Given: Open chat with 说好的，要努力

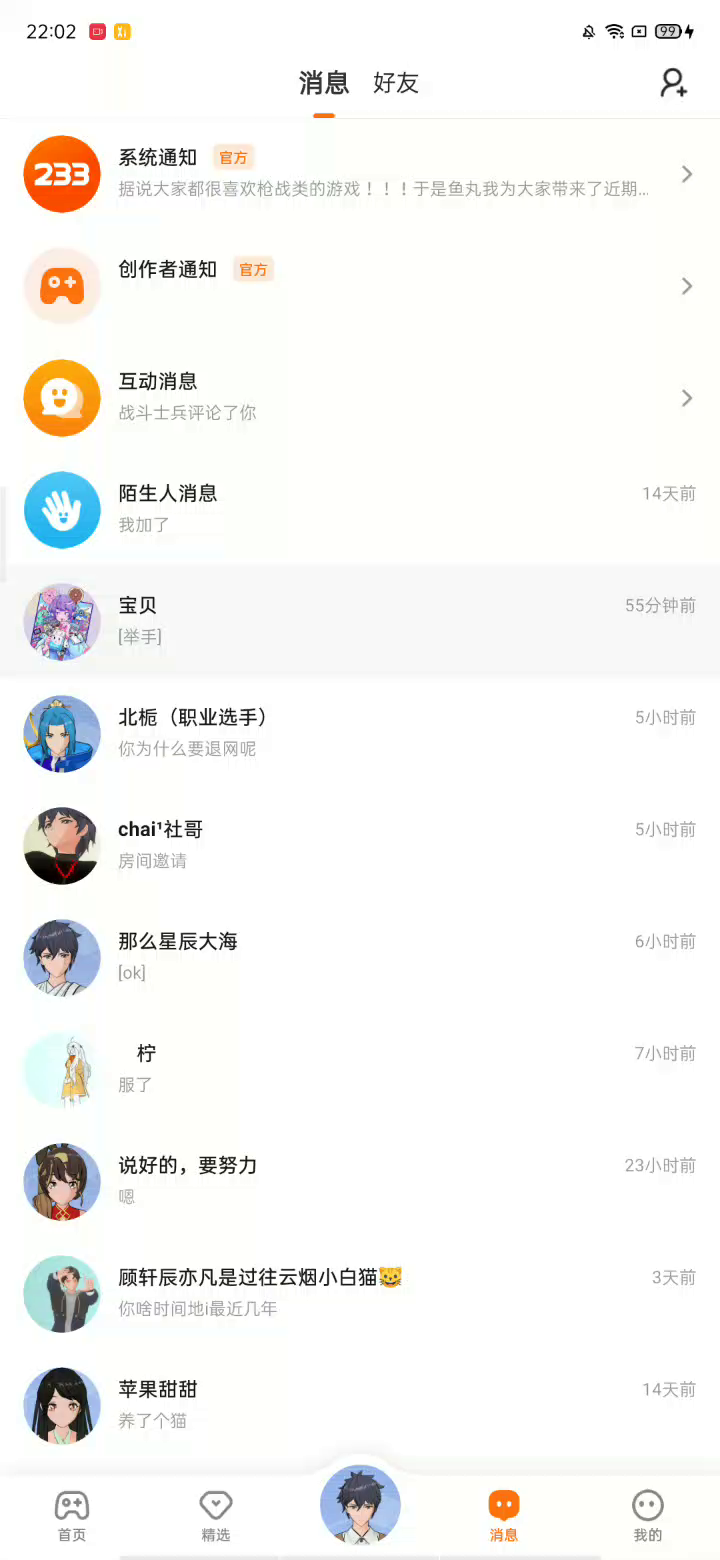Looking at the screenshot, I should [x=360, y=1182].
